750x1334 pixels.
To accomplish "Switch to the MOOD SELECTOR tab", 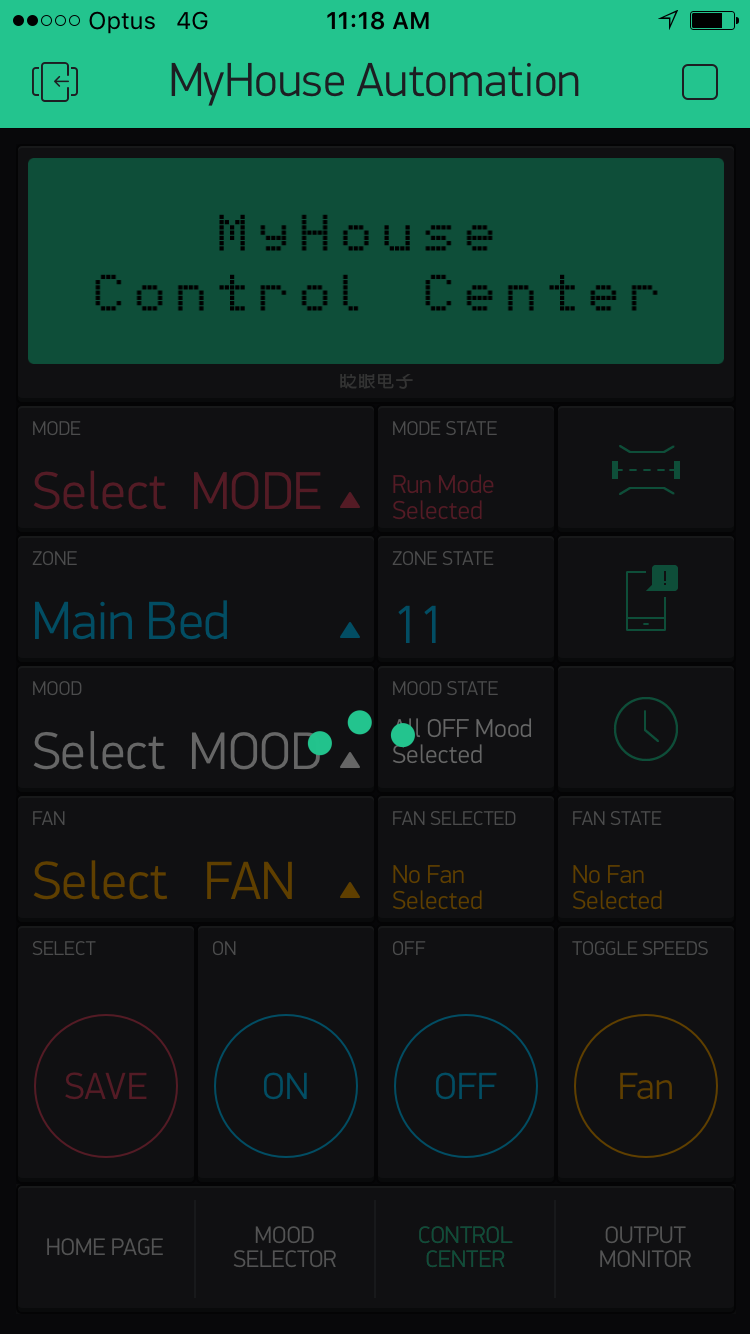I will click(x=285, y=1247).
